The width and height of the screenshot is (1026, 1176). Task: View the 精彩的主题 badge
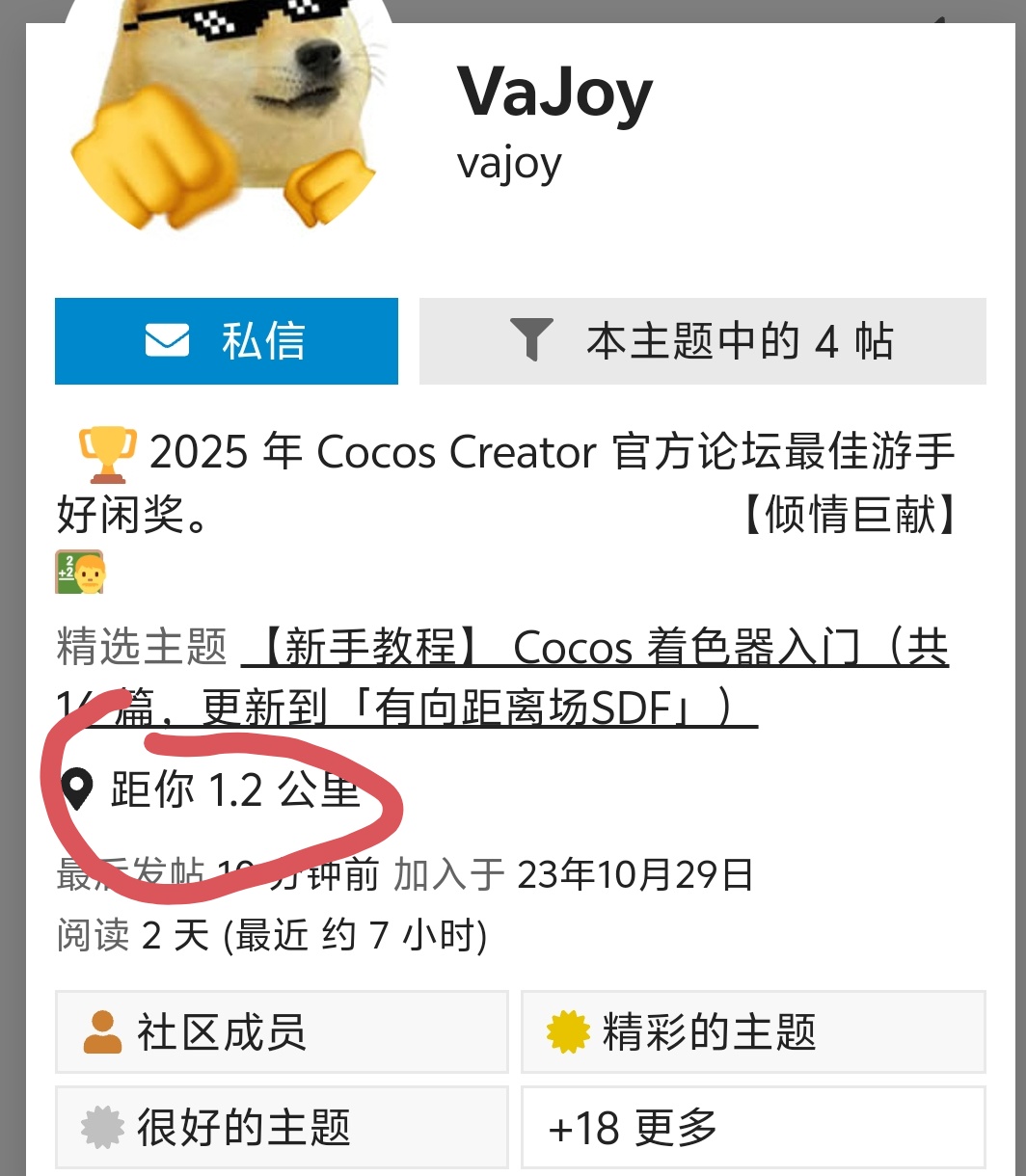point(753,1031)
